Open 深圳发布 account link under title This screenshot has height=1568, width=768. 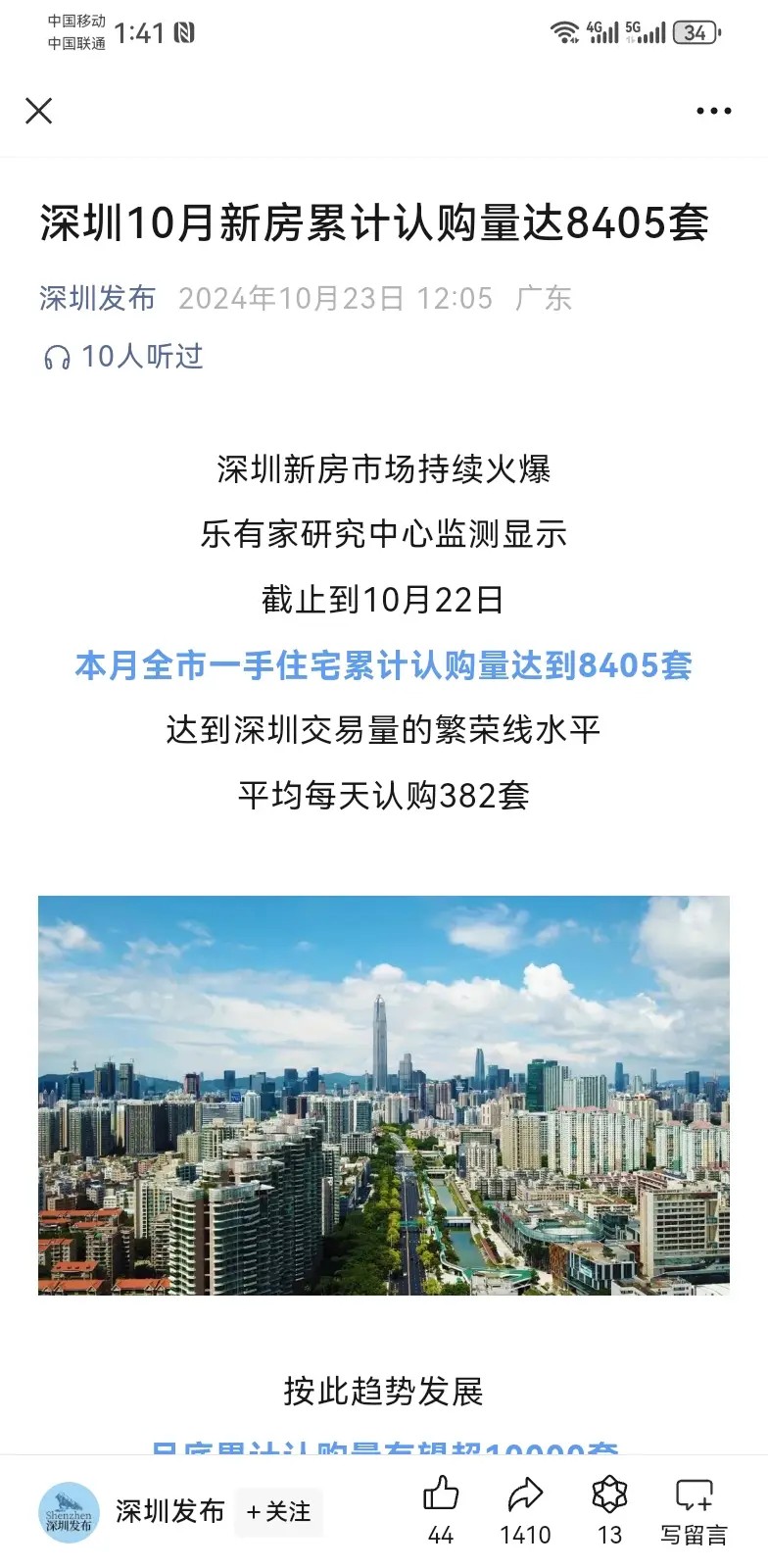pos(98,298)
